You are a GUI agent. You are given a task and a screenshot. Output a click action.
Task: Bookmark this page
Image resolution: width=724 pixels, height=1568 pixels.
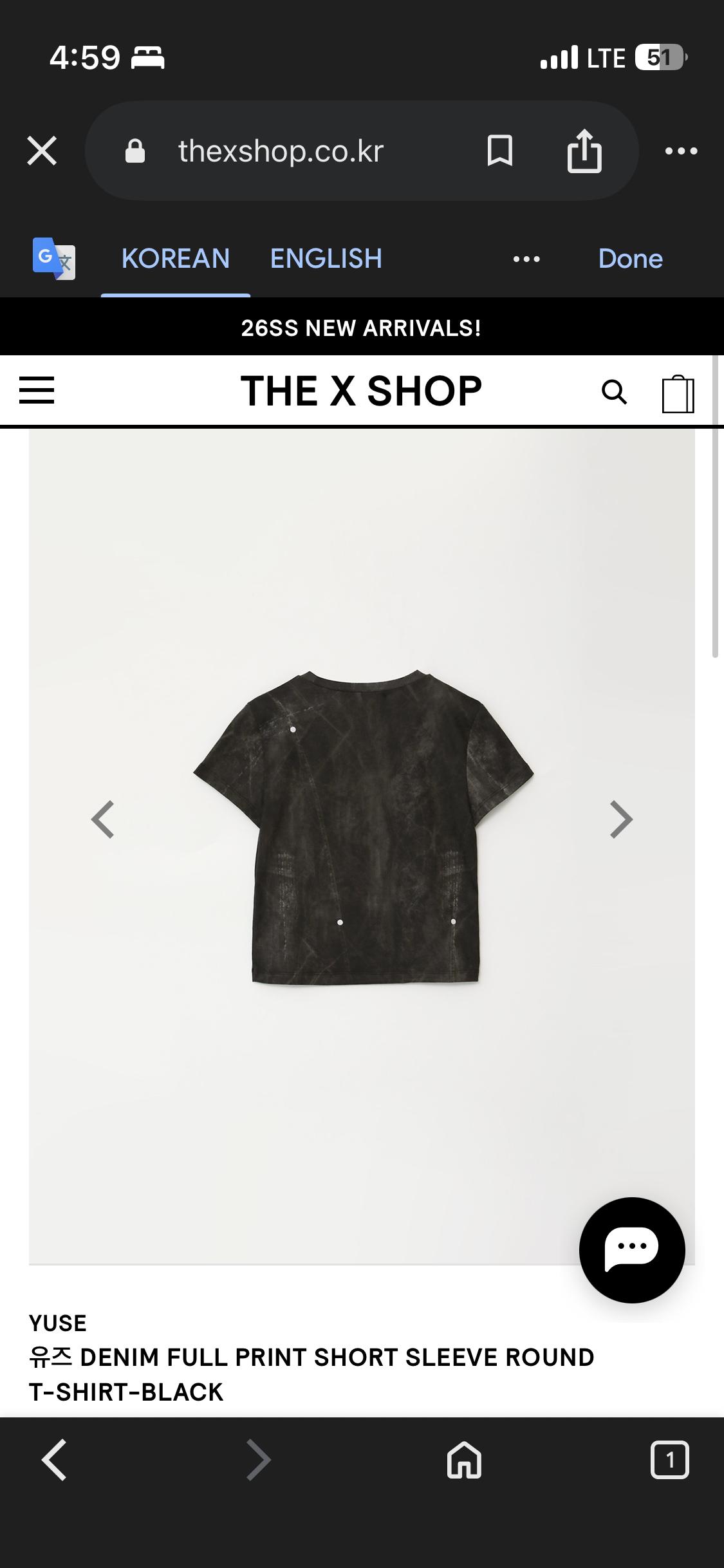click(500, 151)
